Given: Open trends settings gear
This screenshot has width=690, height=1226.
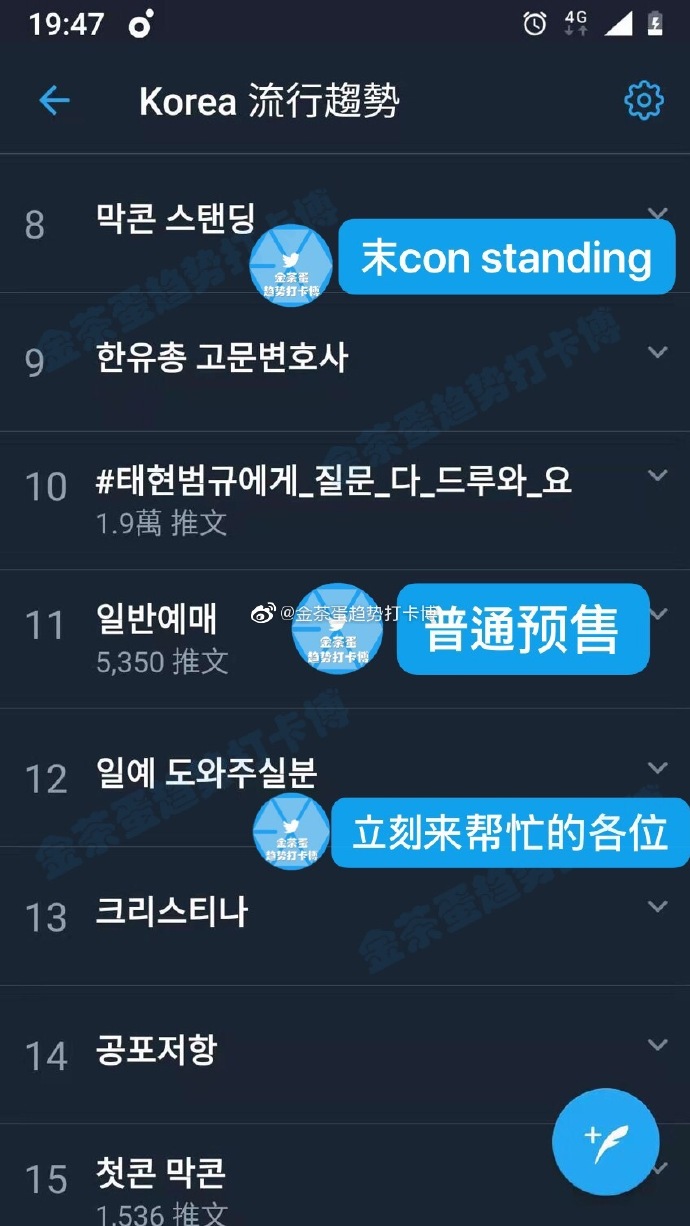Looking at the screenshot, I should (x=643, y=100).
